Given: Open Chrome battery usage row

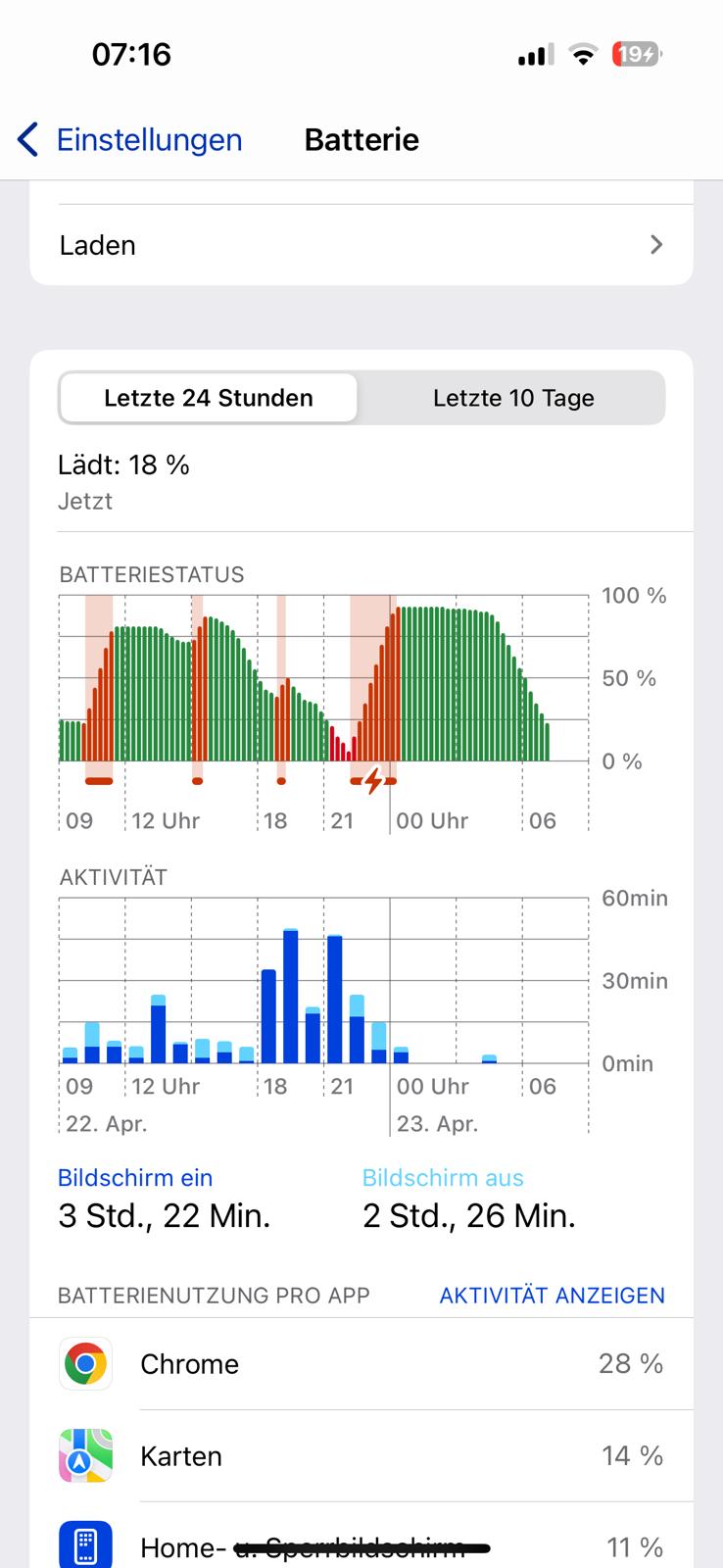Looking at the screenshot, I should pyautogui.click(x=361, y=1364).
